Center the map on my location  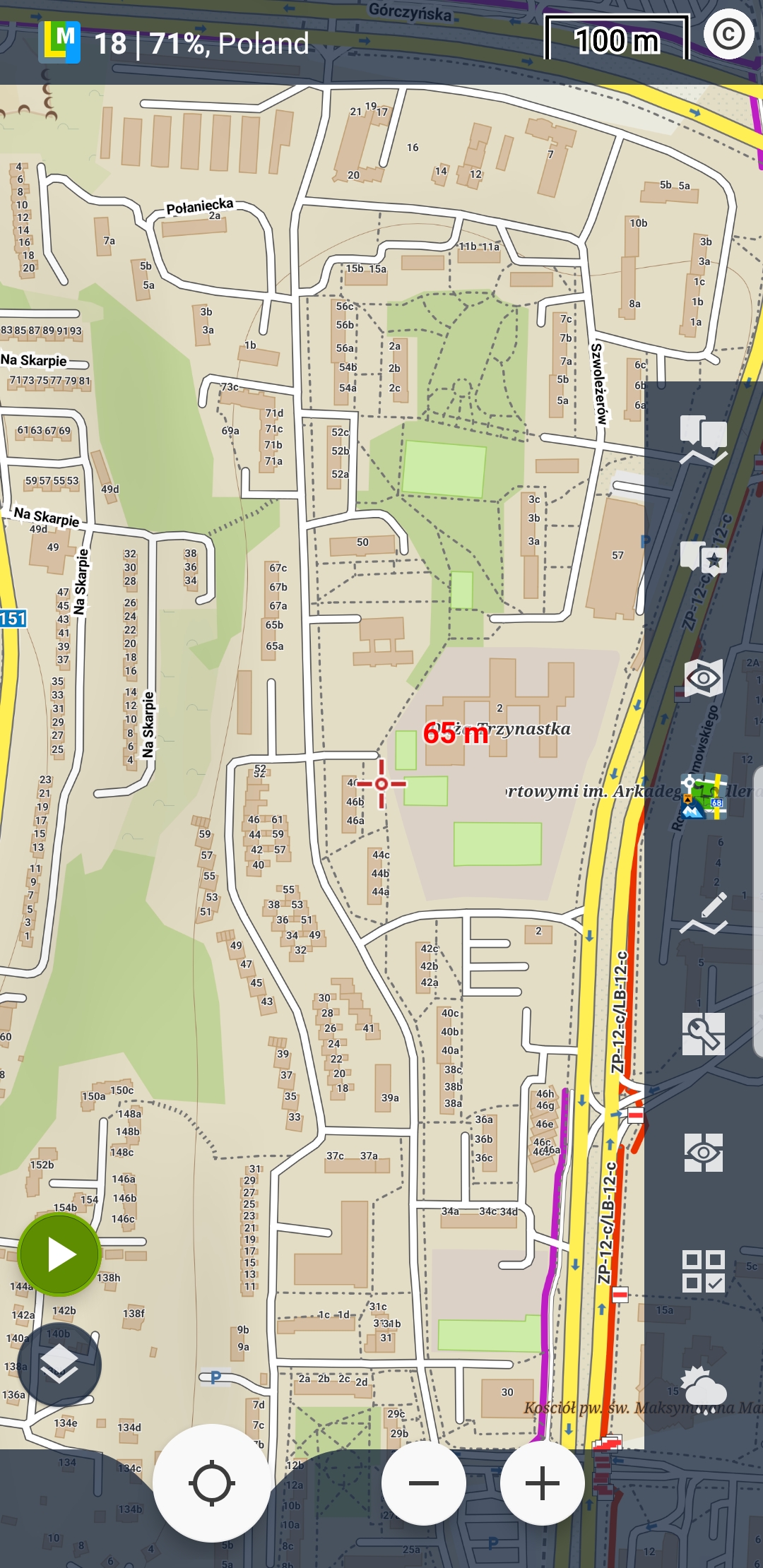click(x=211, y=1483)
